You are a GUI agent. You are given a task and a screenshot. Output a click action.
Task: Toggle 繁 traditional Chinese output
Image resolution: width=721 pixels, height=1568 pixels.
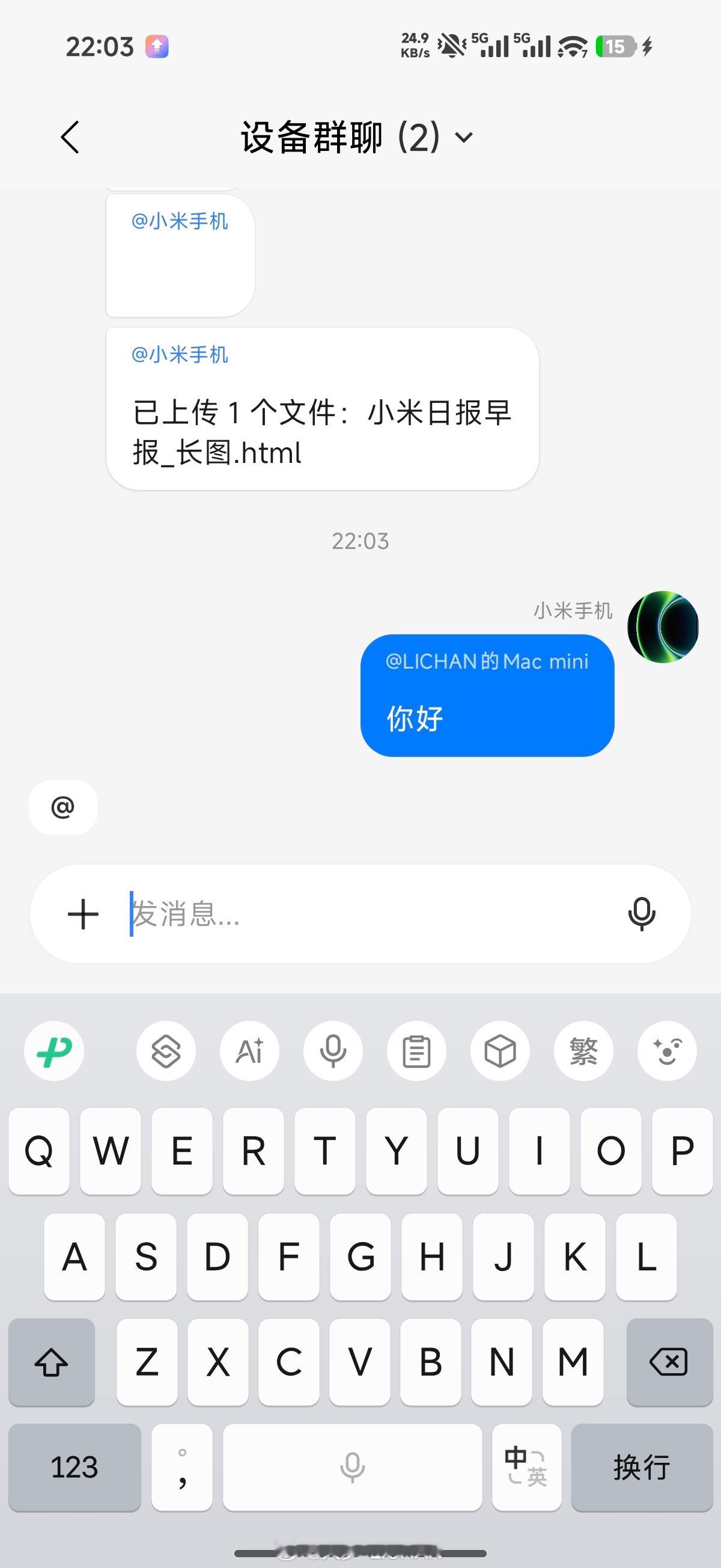tap(583, 1051)
